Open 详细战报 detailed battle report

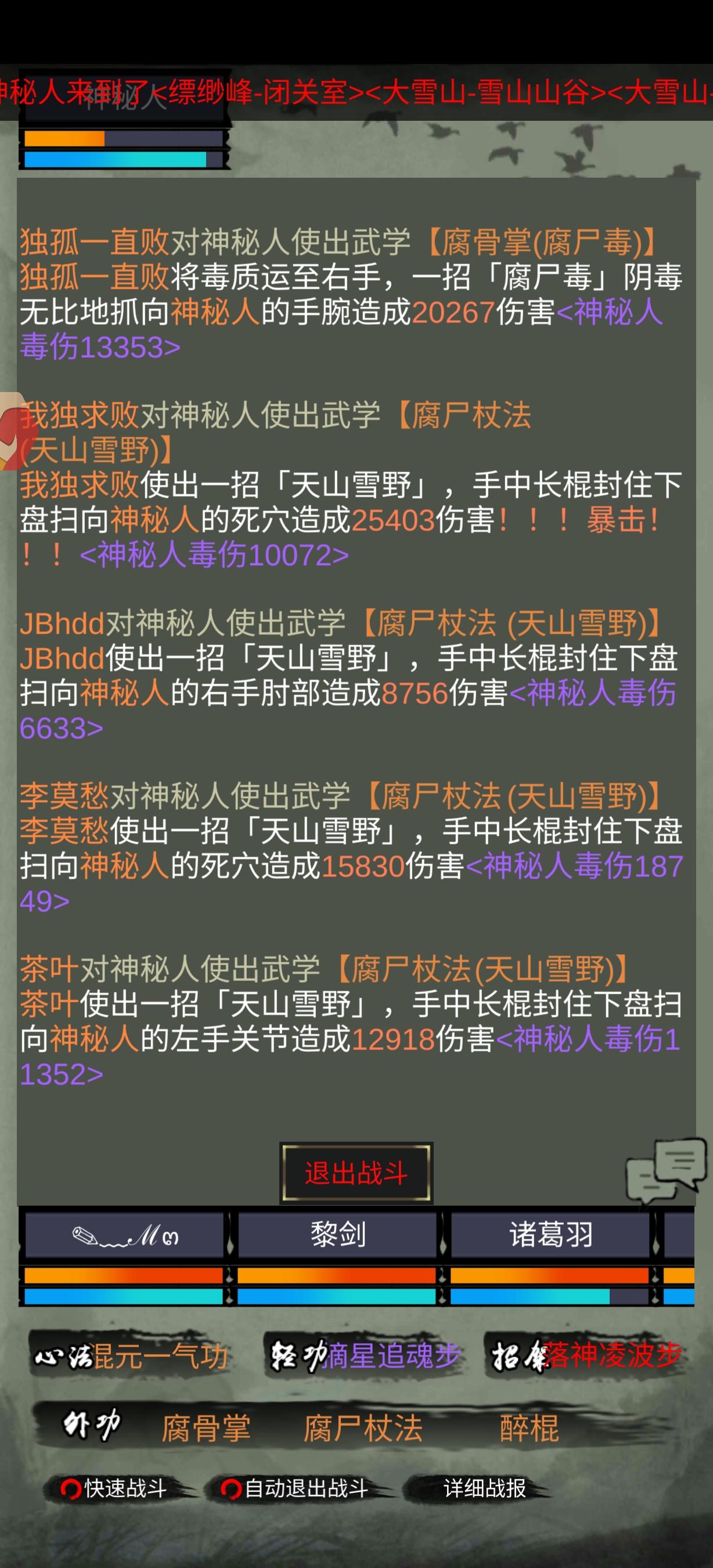(484, 1488)
